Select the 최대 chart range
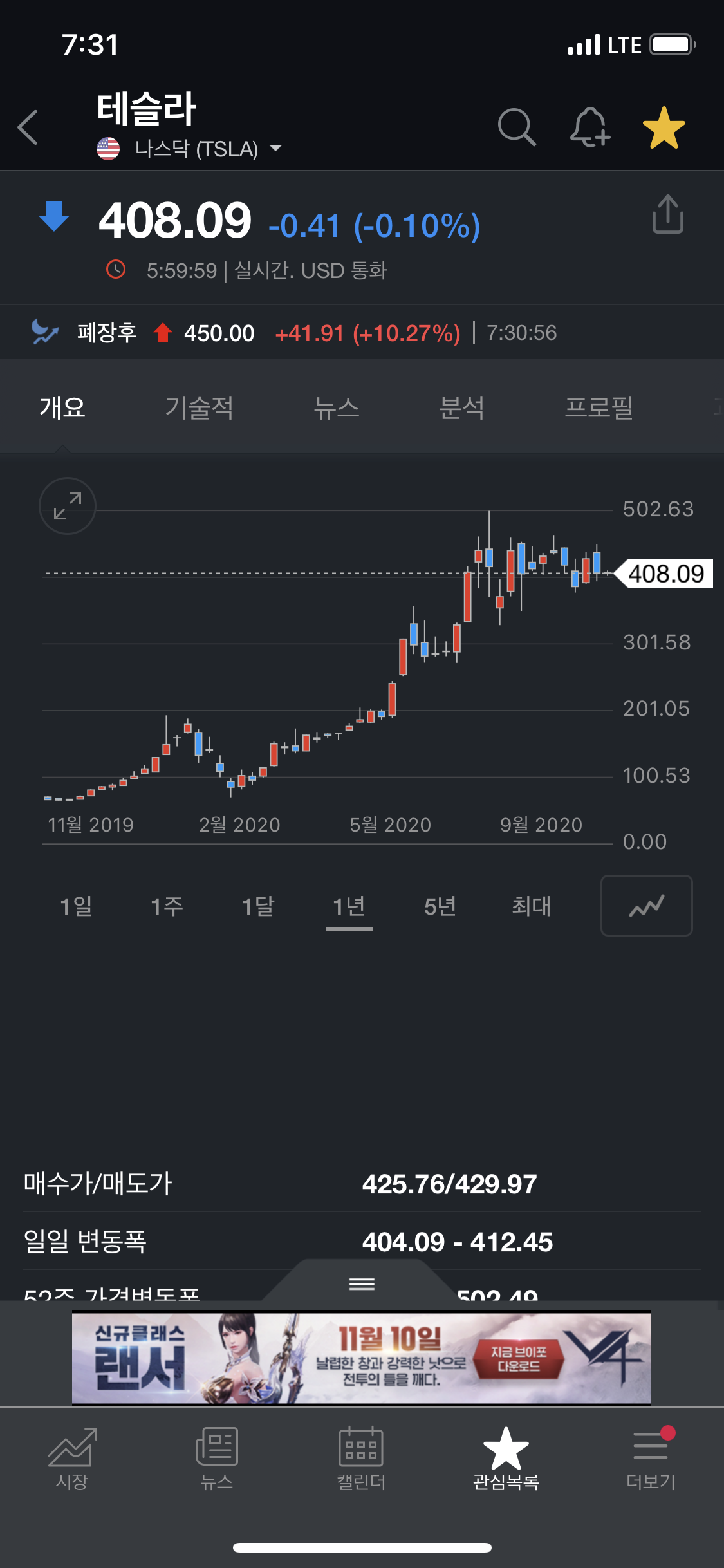 pyautogui.click(x=532, y=906)
